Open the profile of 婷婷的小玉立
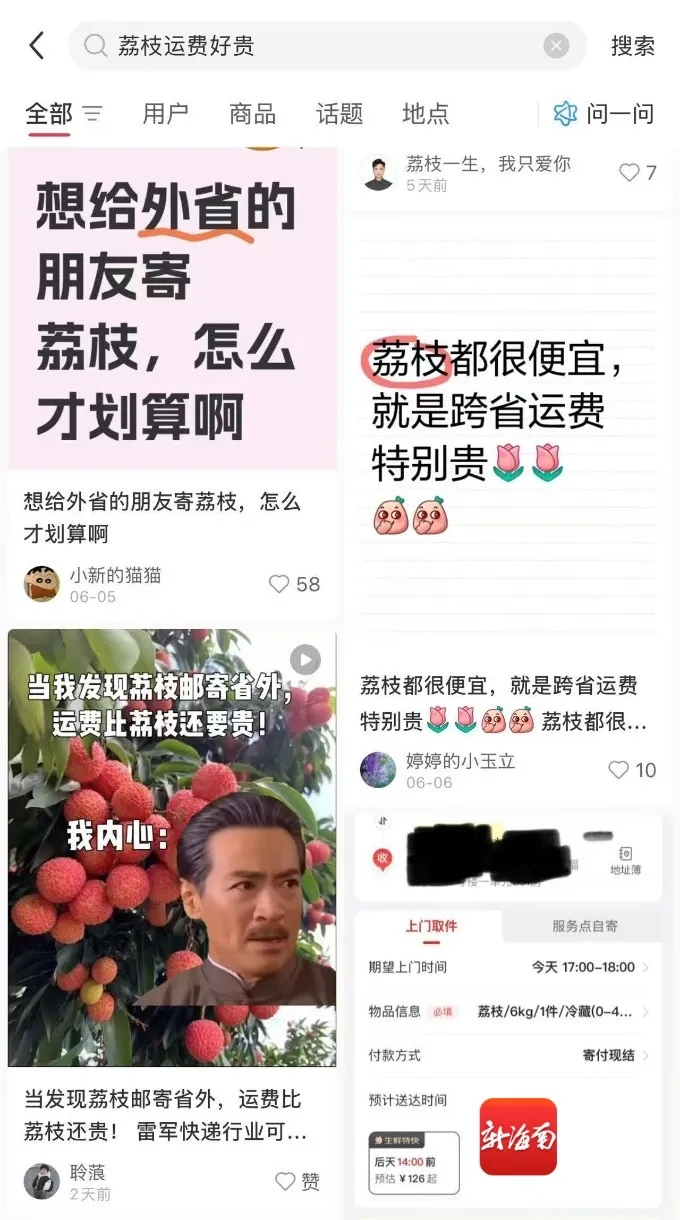The image size is (680, 1220). pos(378,769)
